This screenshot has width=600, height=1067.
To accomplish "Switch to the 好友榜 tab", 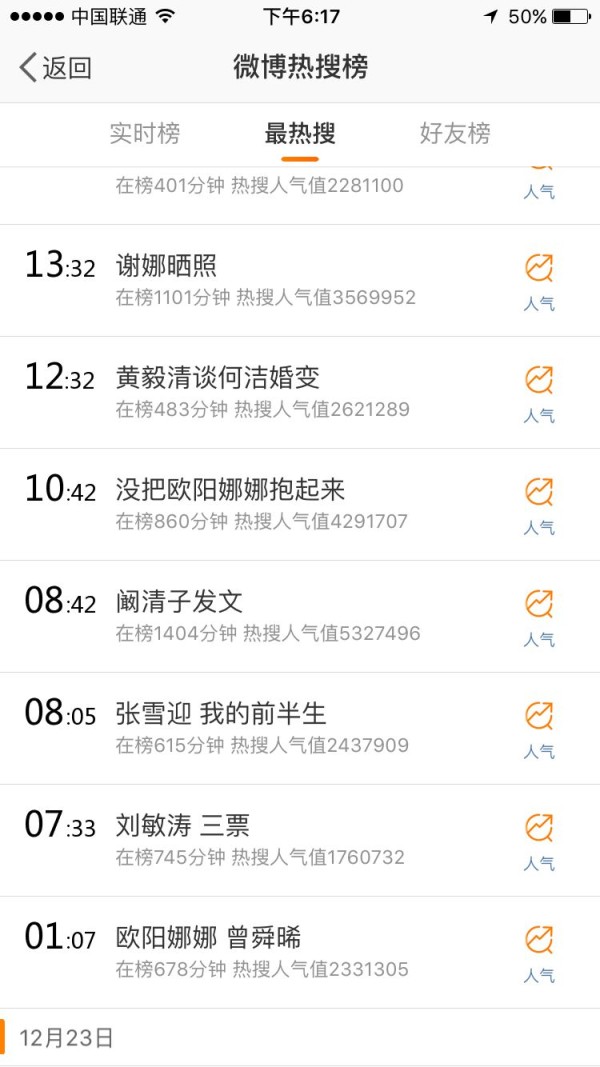I will [x=455, y=133].
